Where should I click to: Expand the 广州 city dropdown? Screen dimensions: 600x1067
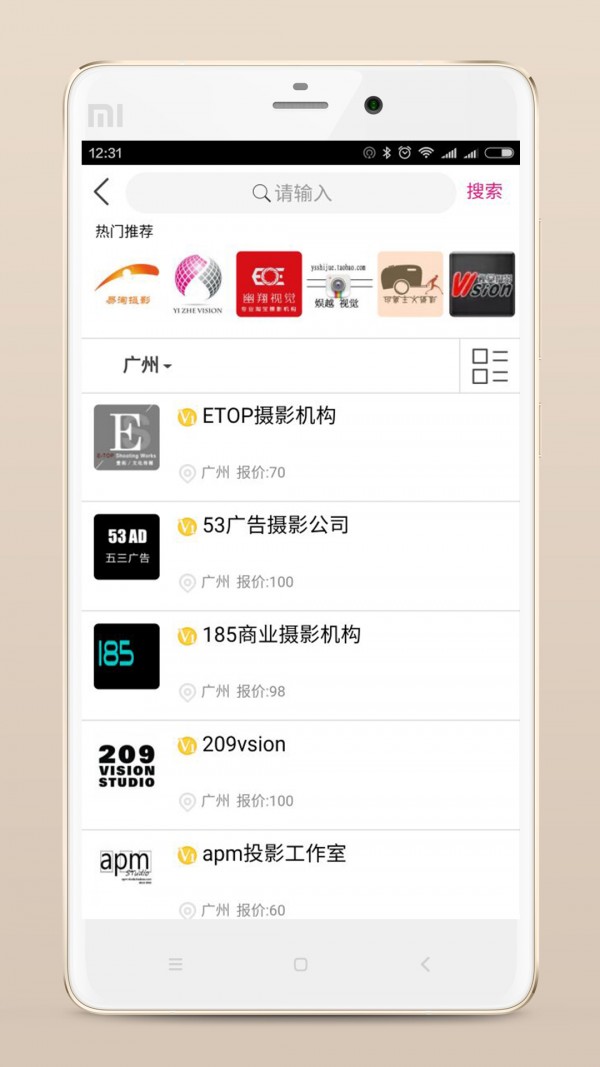click(147, 366)
